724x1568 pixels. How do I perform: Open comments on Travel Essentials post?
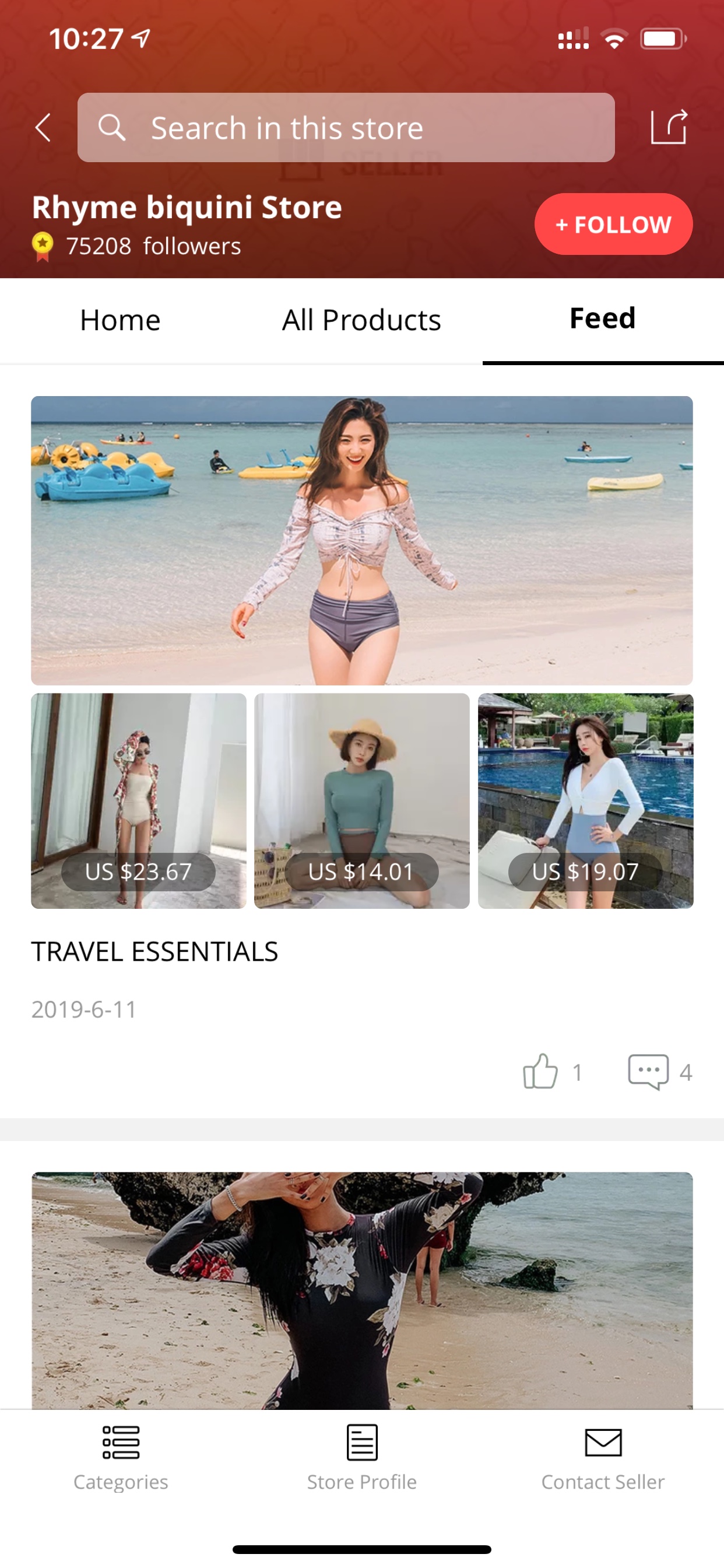tap(649, 1072)
